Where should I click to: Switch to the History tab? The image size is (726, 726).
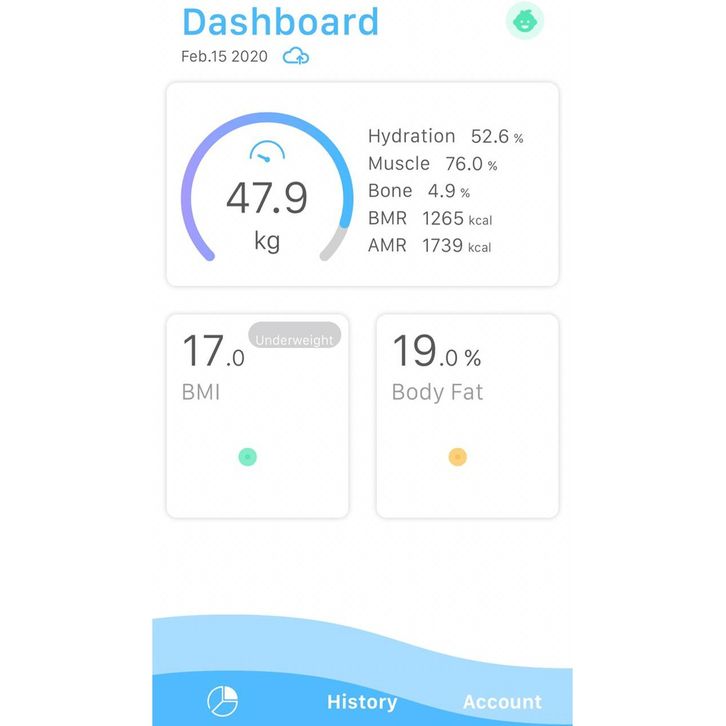coord(362,702)
